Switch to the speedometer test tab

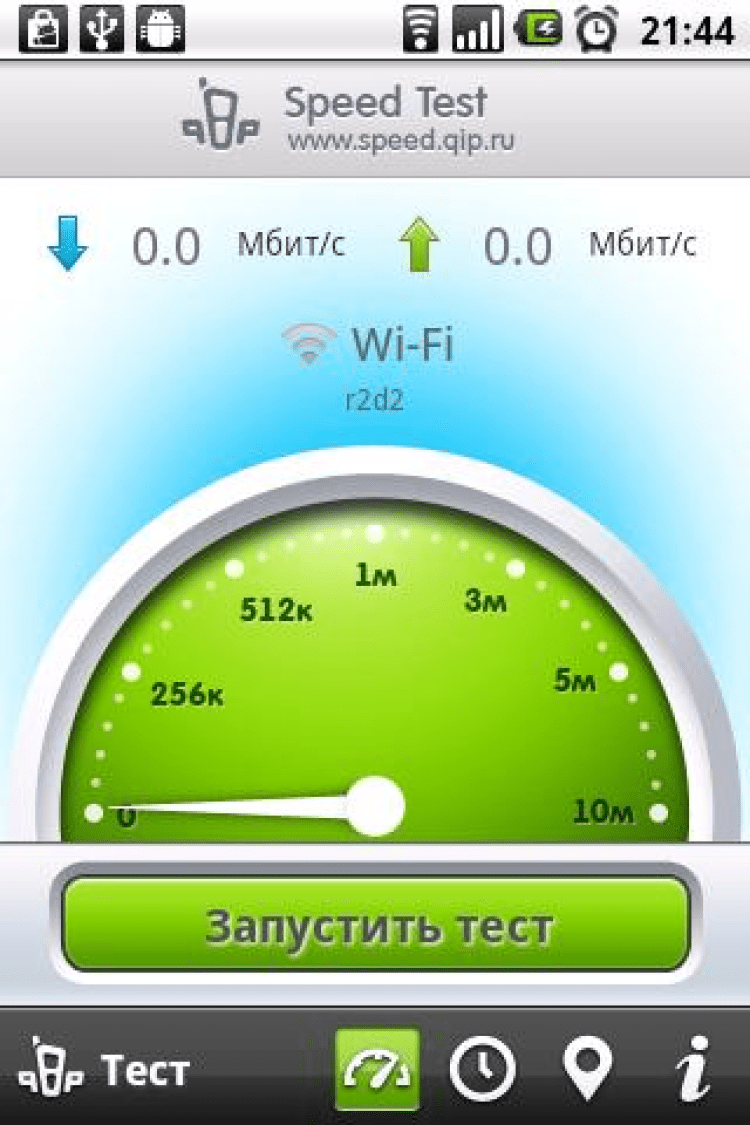pyautogui.click(x=376, y=1070)
